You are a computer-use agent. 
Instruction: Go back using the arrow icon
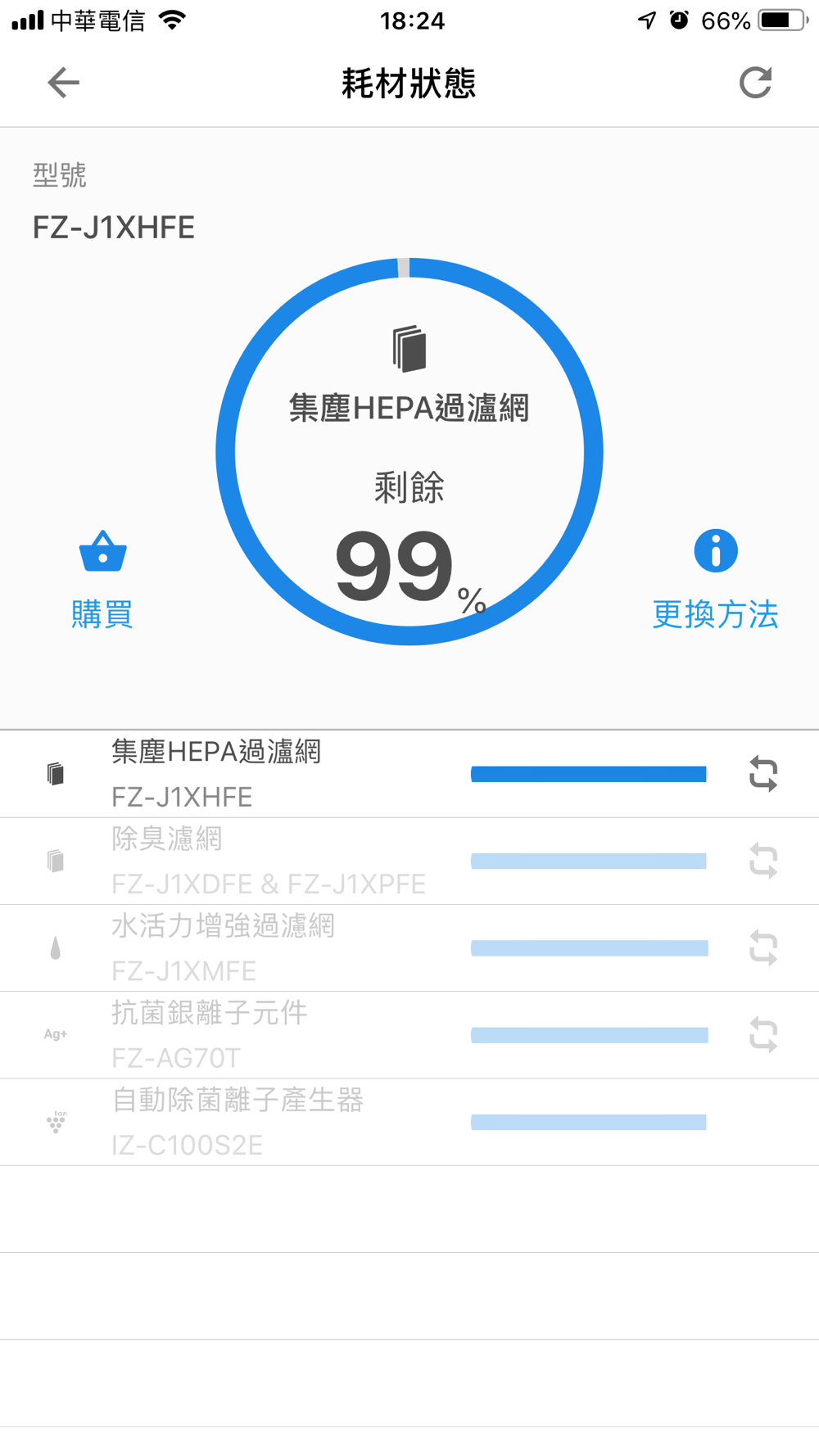pyautogui.click(x=63, y=83)
